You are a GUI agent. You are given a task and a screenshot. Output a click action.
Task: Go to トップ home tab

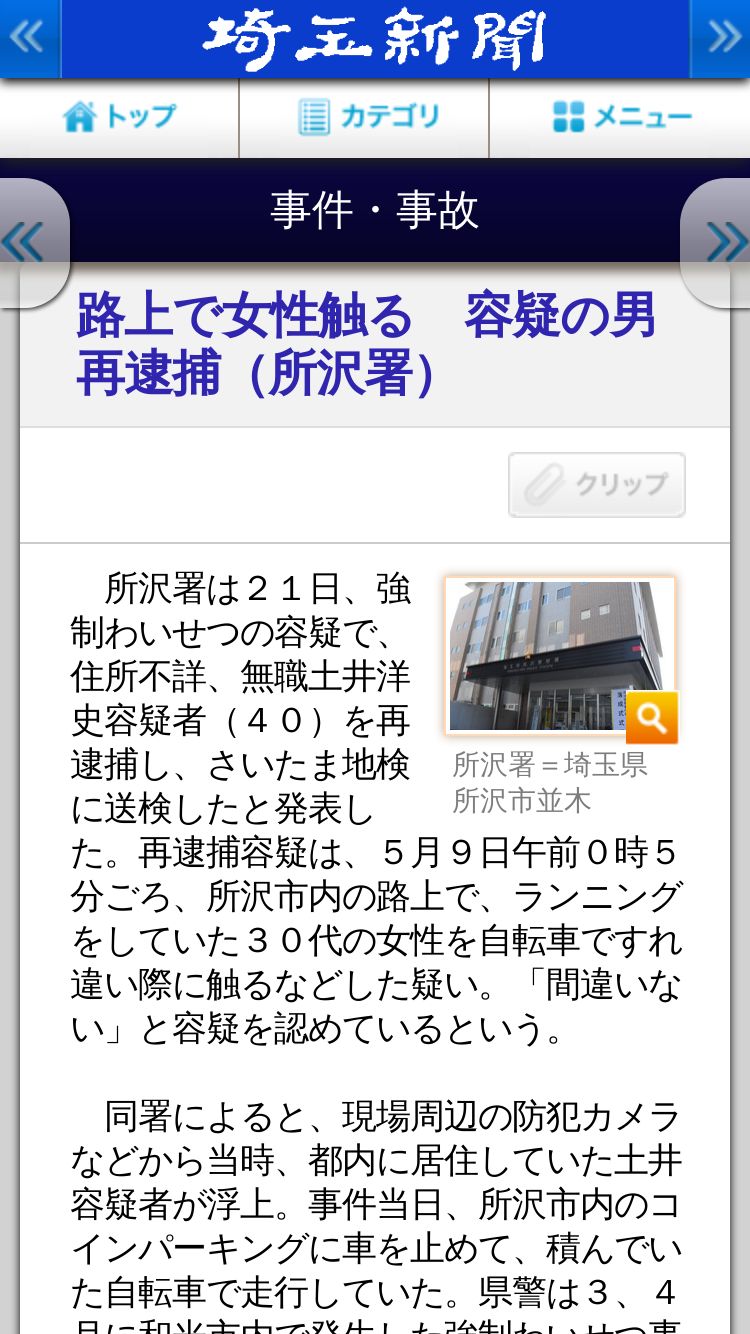pos(119,118)
